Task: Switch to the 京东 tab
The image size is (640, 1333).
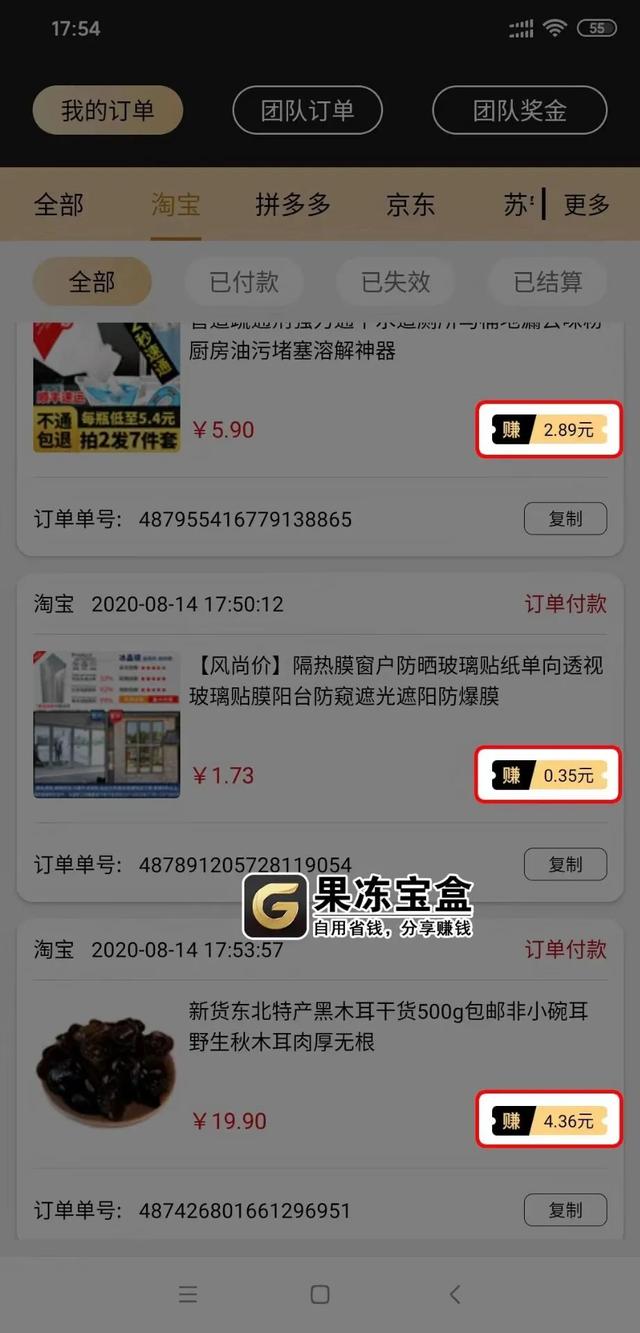Action: [x=411, y=205]
